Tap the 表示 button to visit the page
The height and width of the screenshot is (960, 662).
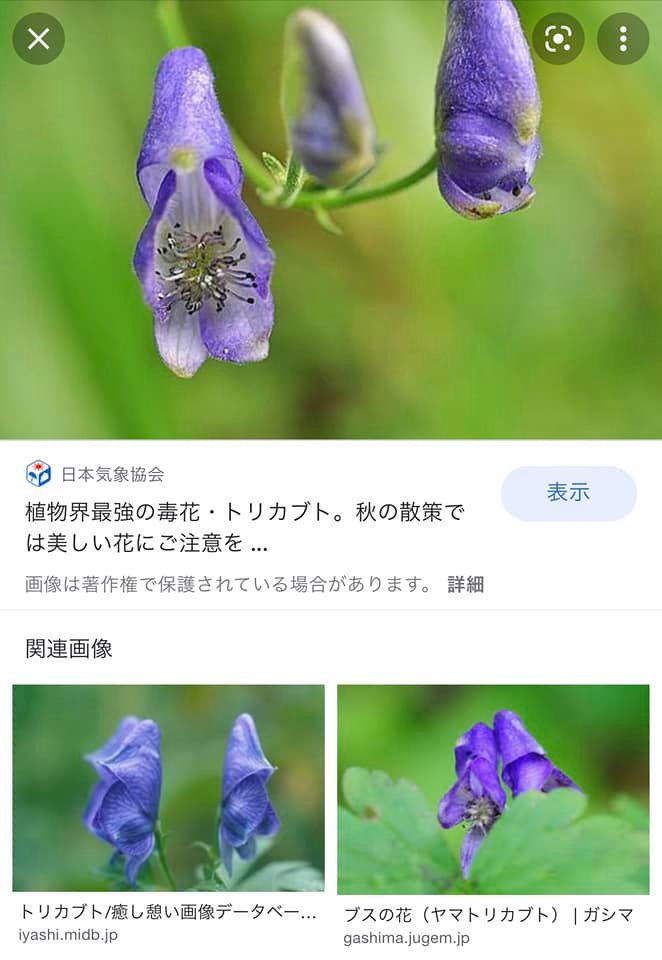(x=568, y=493)
